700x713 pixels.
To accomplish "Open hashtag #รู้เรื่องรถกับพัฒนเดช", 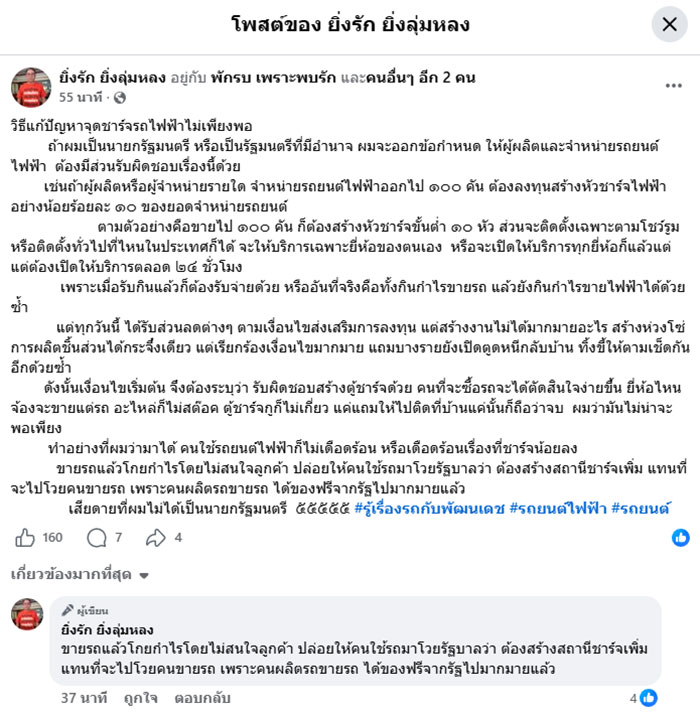I will [x=430, y=508].
